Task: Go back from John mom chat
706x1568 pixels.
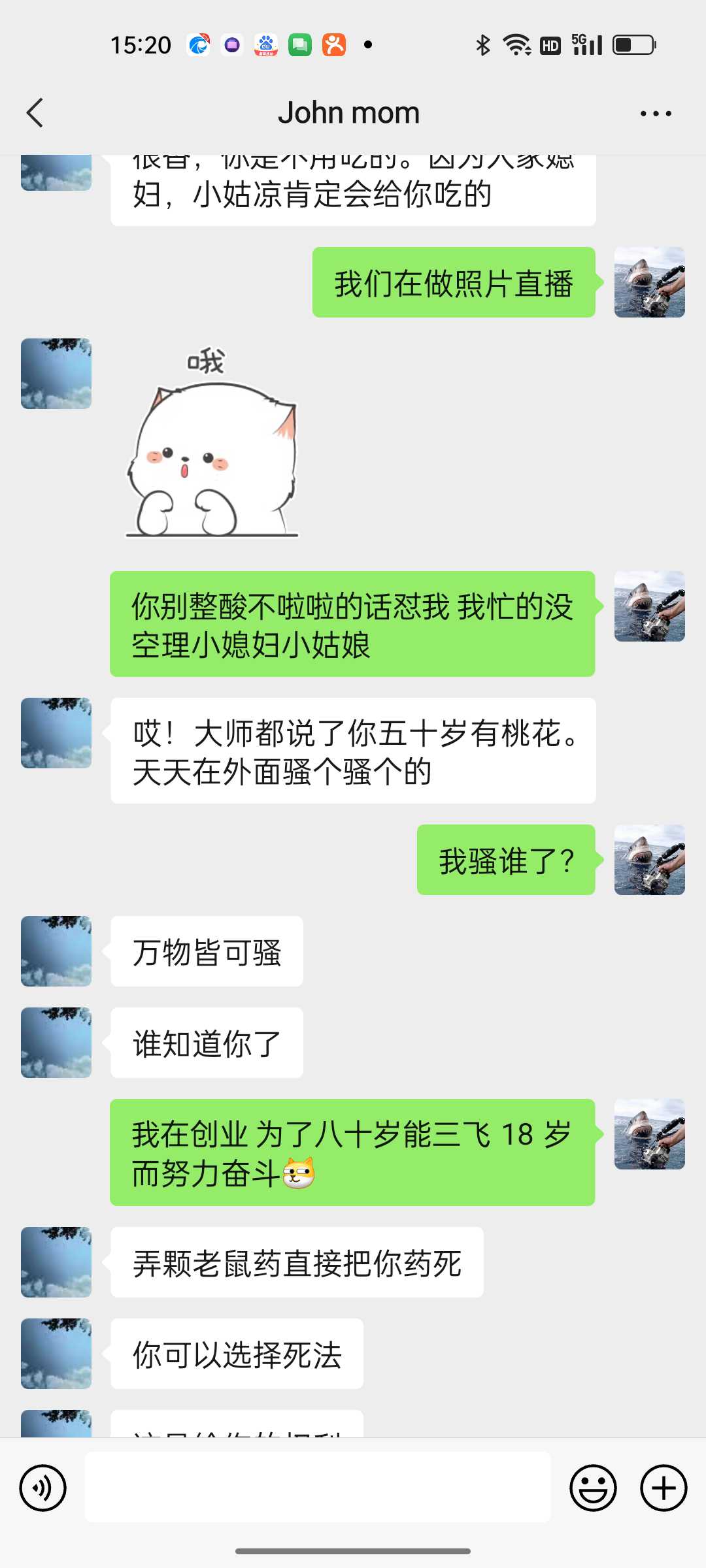Action: click(x=35, y=113)
